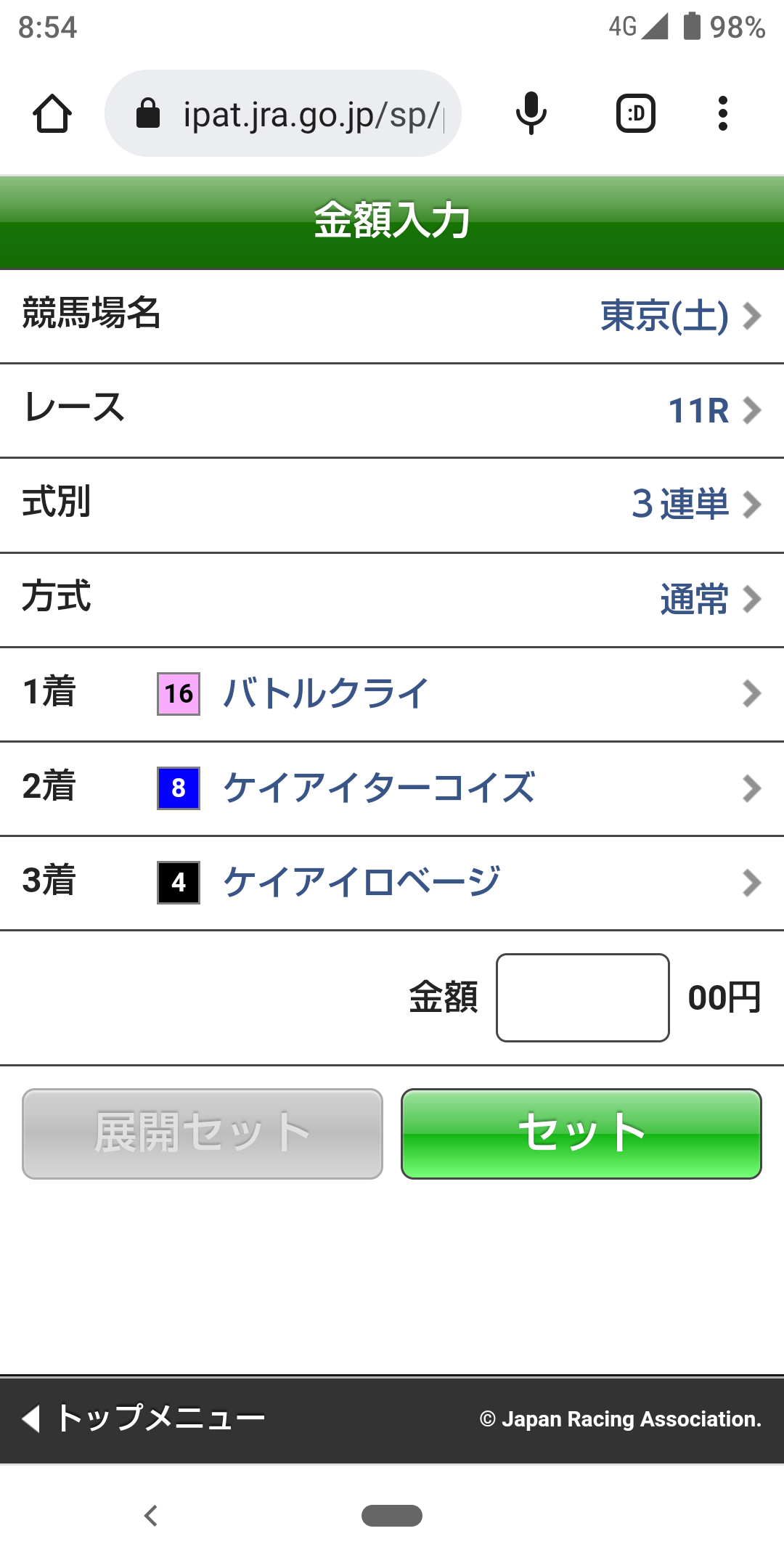Start voice search with the microphone
The image size is (784, 1568).
coord(531,114)
